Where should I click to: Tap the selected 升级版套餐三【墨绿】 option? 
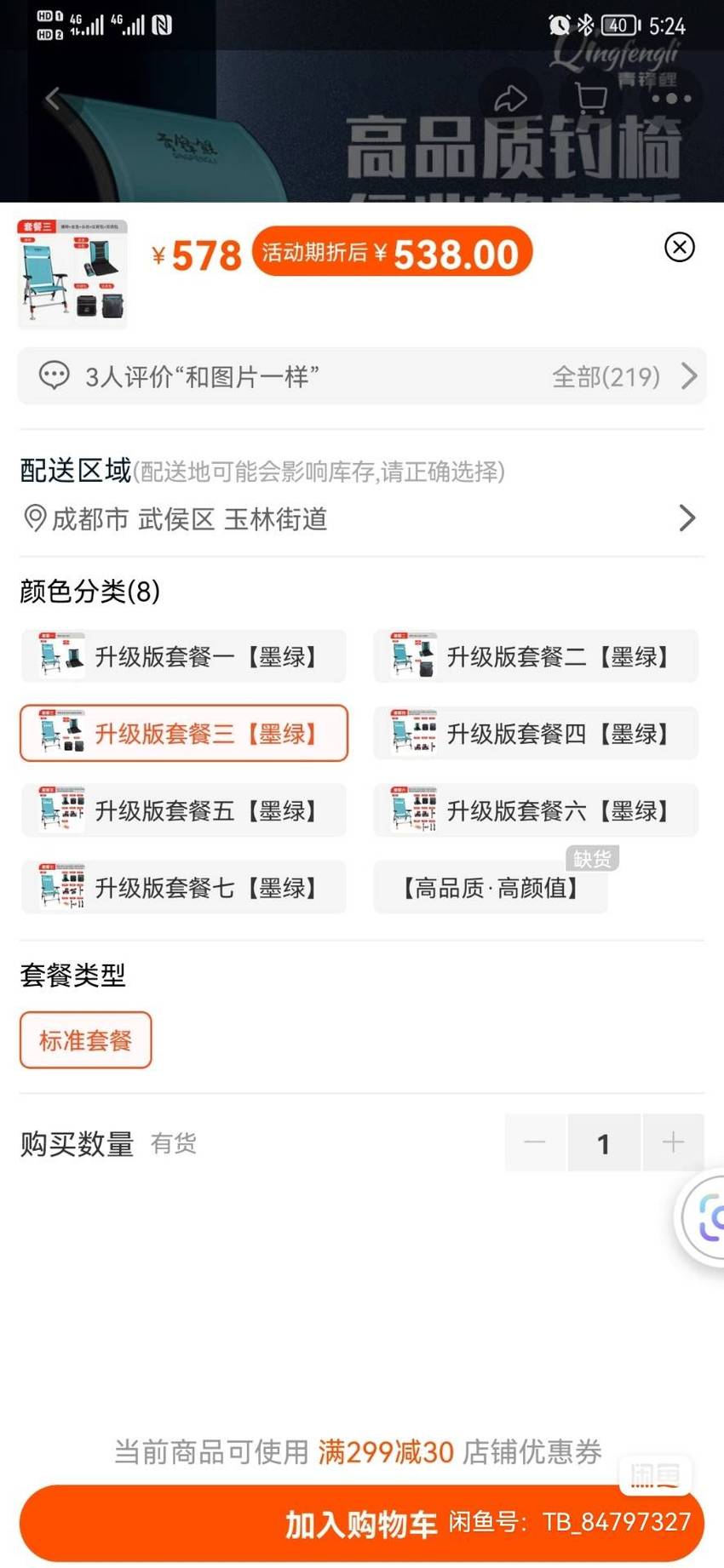point(184,733)
